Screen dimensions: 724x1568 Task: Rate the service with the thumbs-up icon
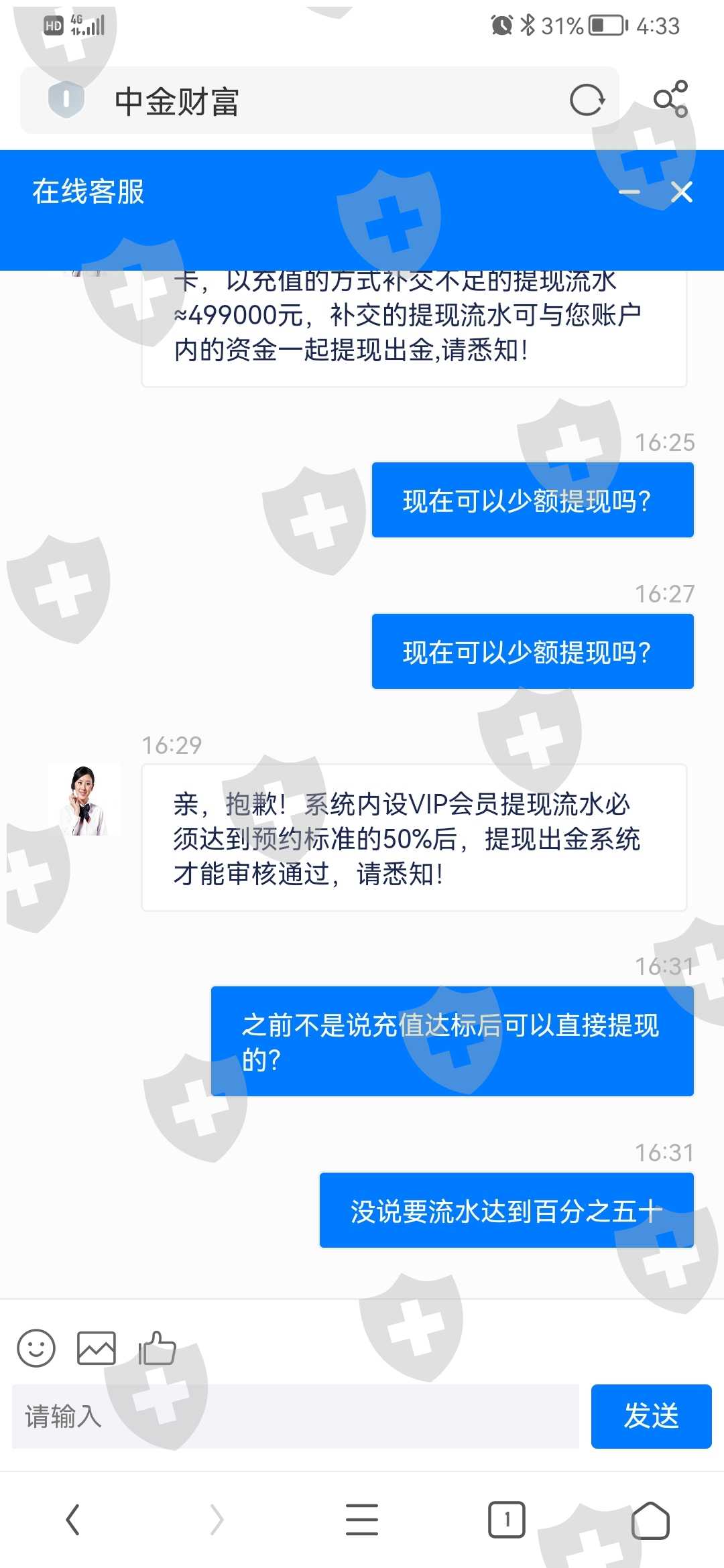157,1348
